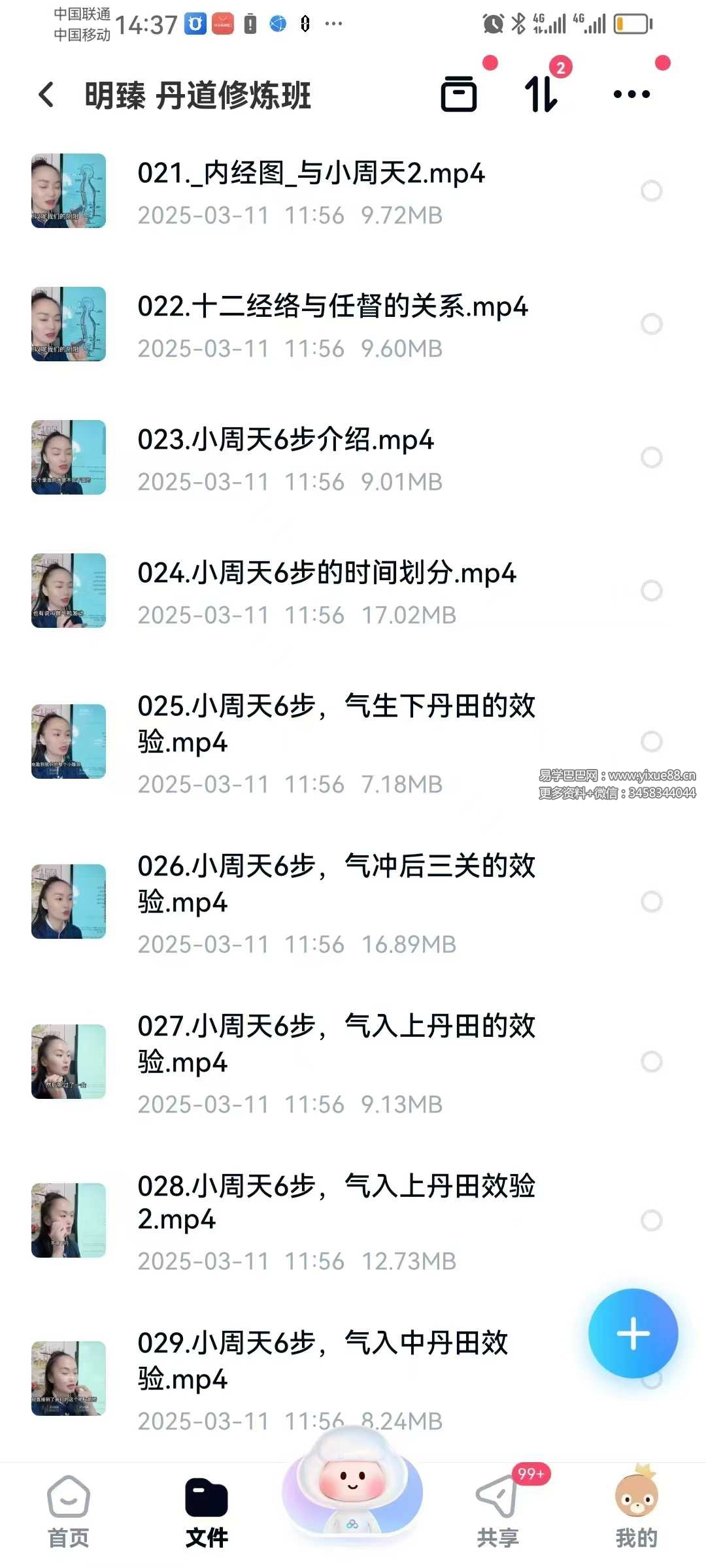Go back from 明臻 丹道修炼班 folder
The height and width of the screenshot is (1568, 706).
[46, 95]
